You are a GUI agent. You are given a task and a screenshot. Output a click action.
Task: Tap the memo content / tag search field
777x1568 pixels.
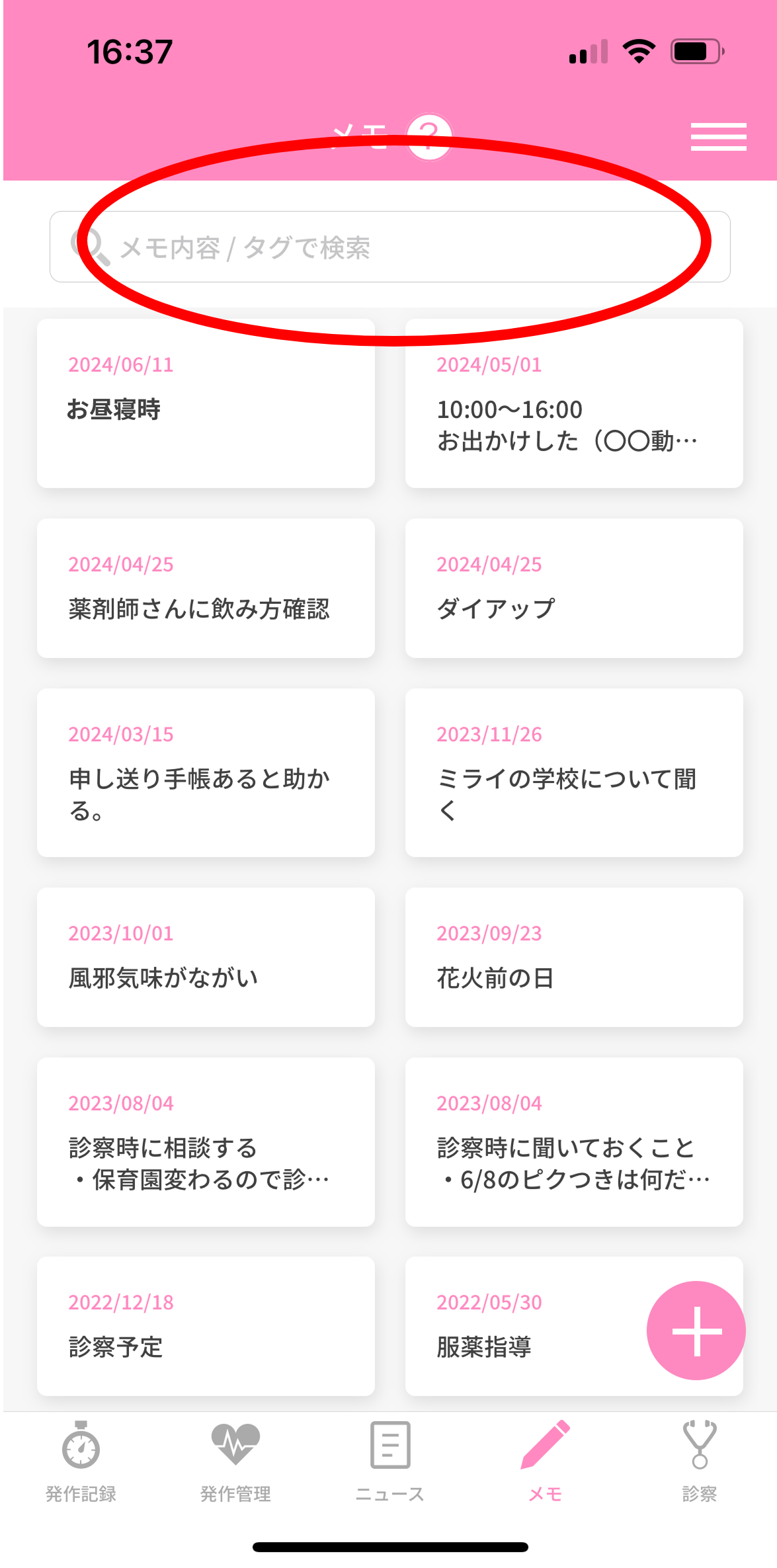390,247
